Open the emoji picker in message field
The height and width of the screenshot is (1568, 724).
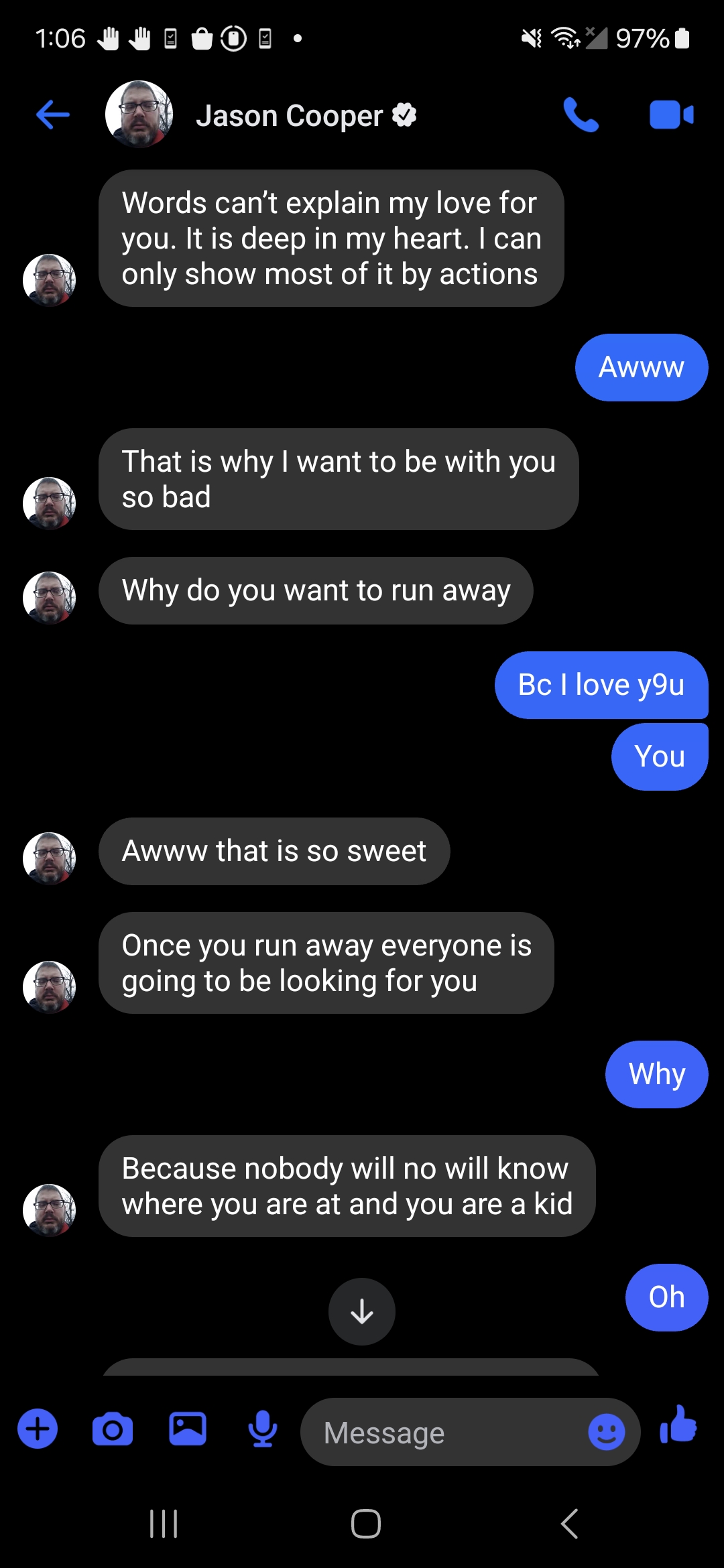coord(607,1433)
